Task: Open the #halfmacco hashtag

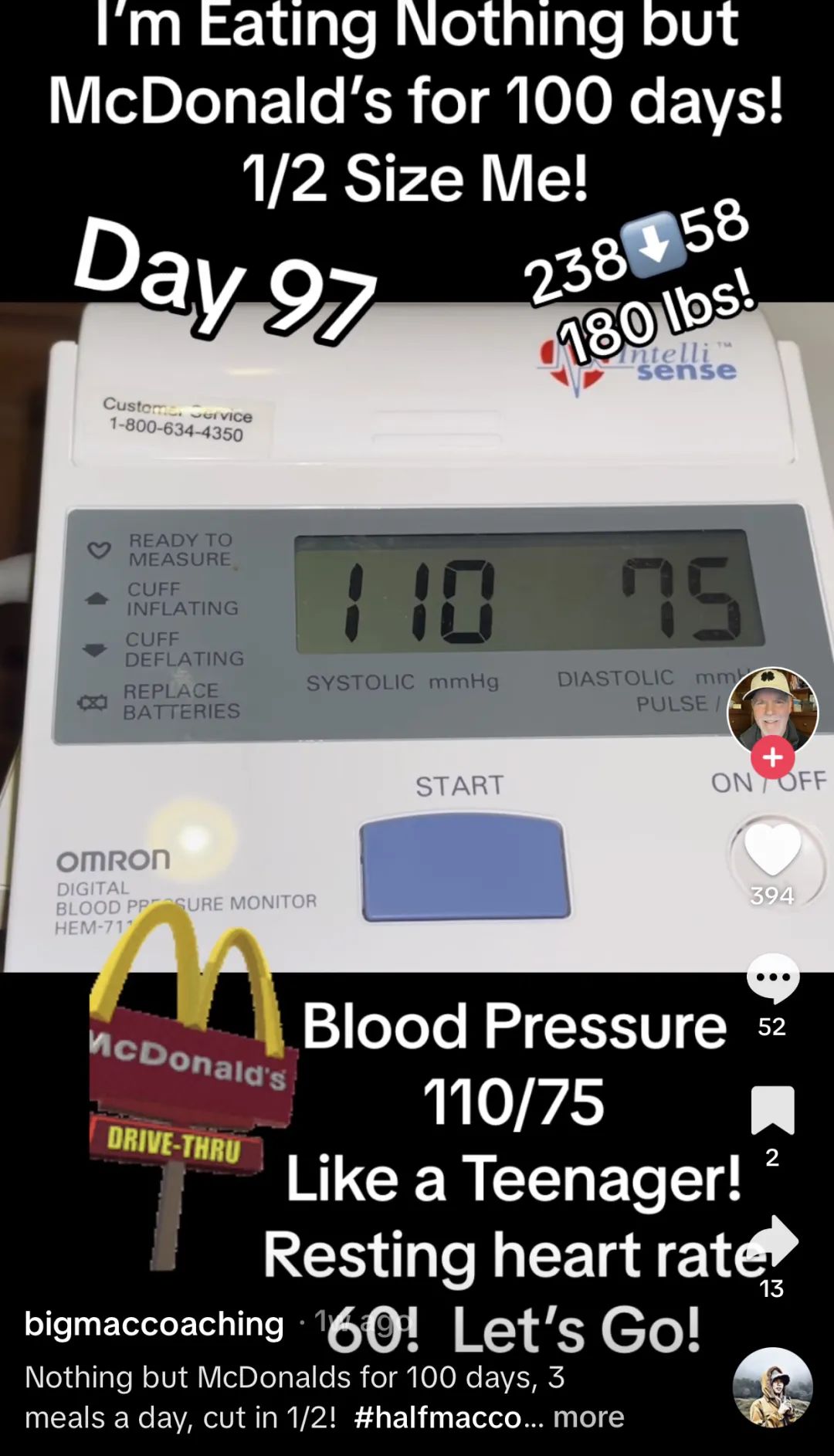Action: pos(438,1417)
